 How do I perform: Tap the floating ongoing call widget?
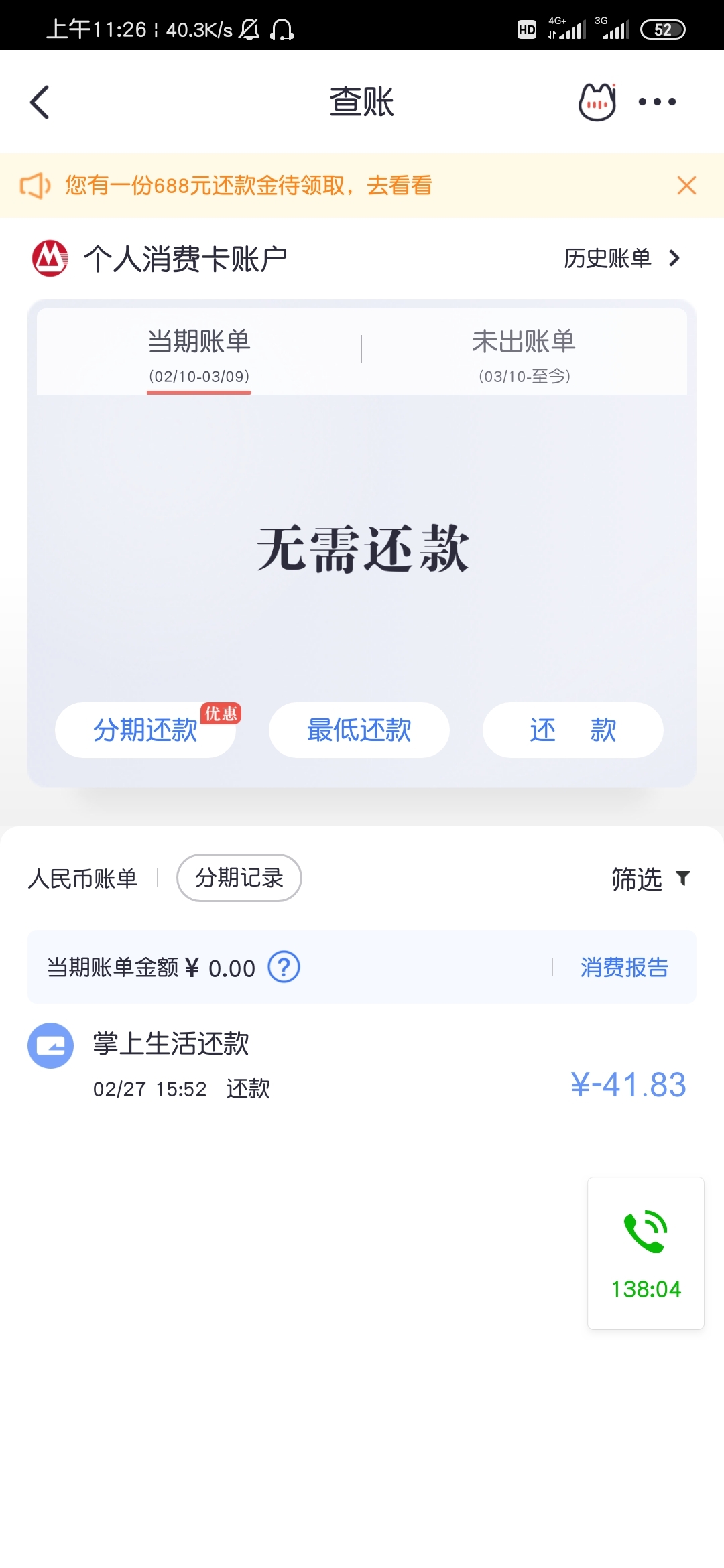pyautogui.click(x=646, y=1253)
